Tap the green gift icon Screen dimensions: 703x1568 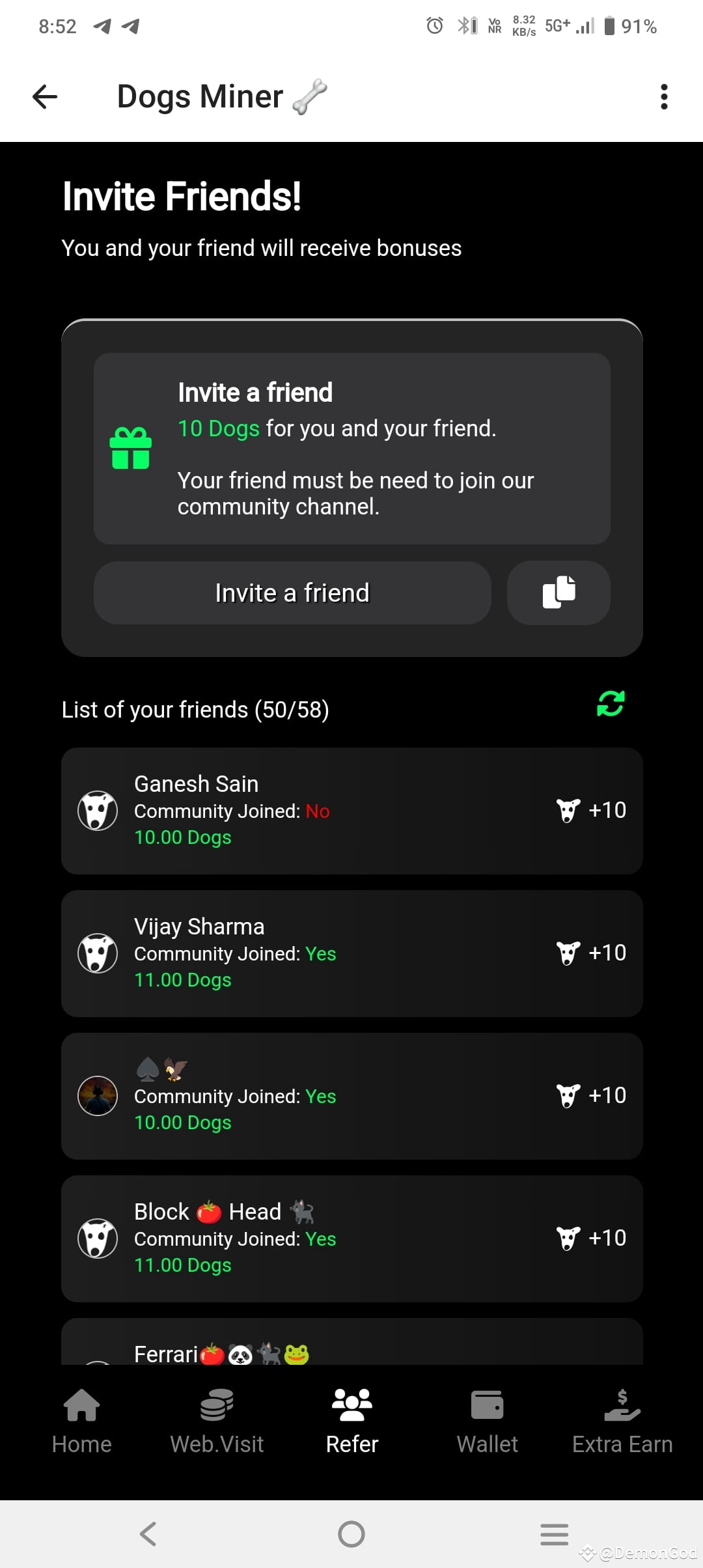[x=131, y=447]
